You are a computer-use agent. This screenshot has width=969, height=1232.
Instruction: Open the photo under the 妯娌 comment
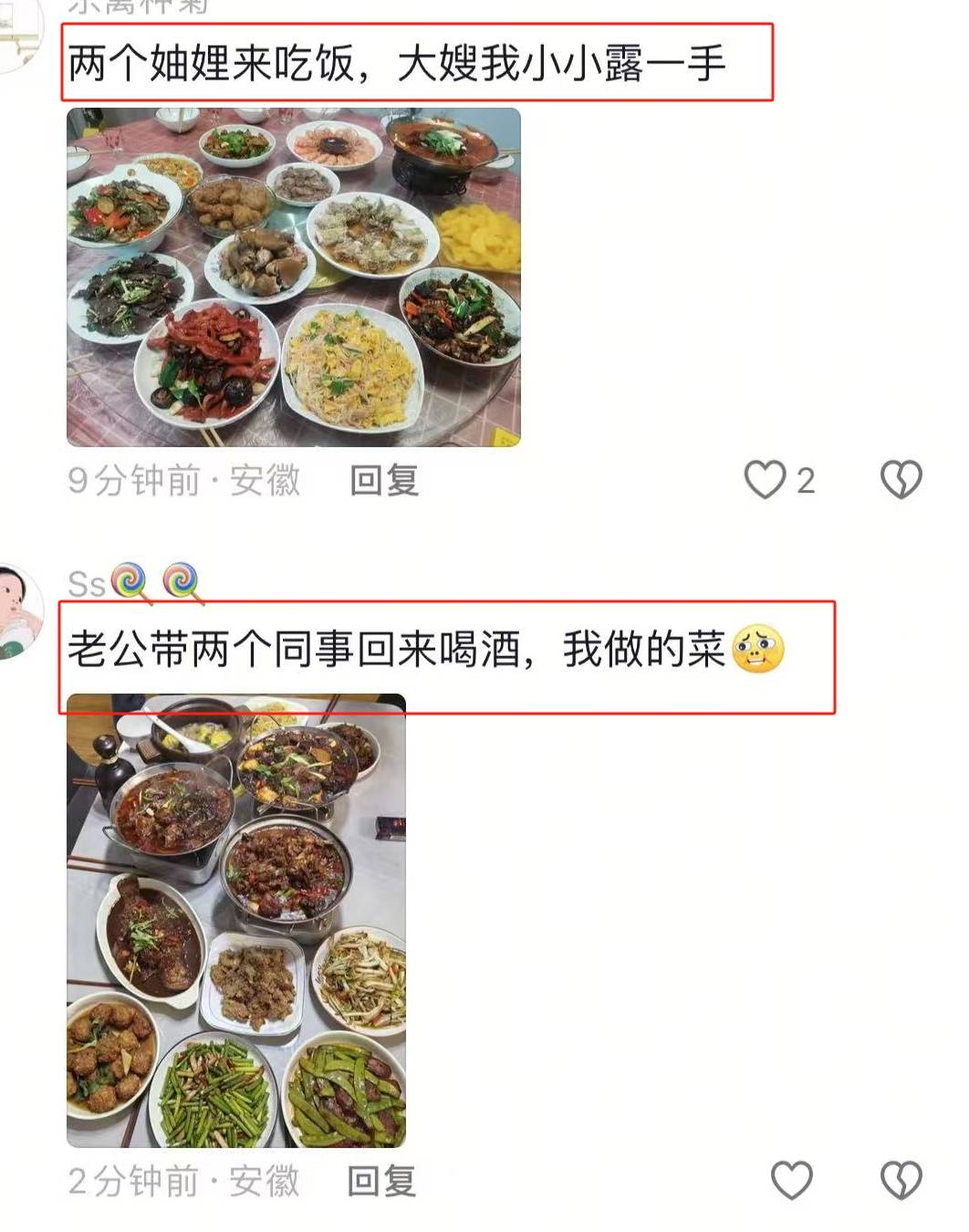tap(293, 277)
